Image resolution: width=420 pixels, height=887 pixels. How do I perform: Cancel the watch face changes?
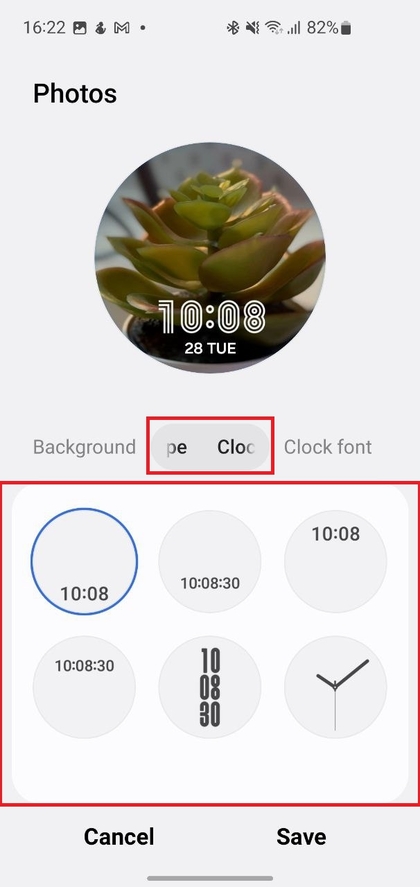[119, 837]
